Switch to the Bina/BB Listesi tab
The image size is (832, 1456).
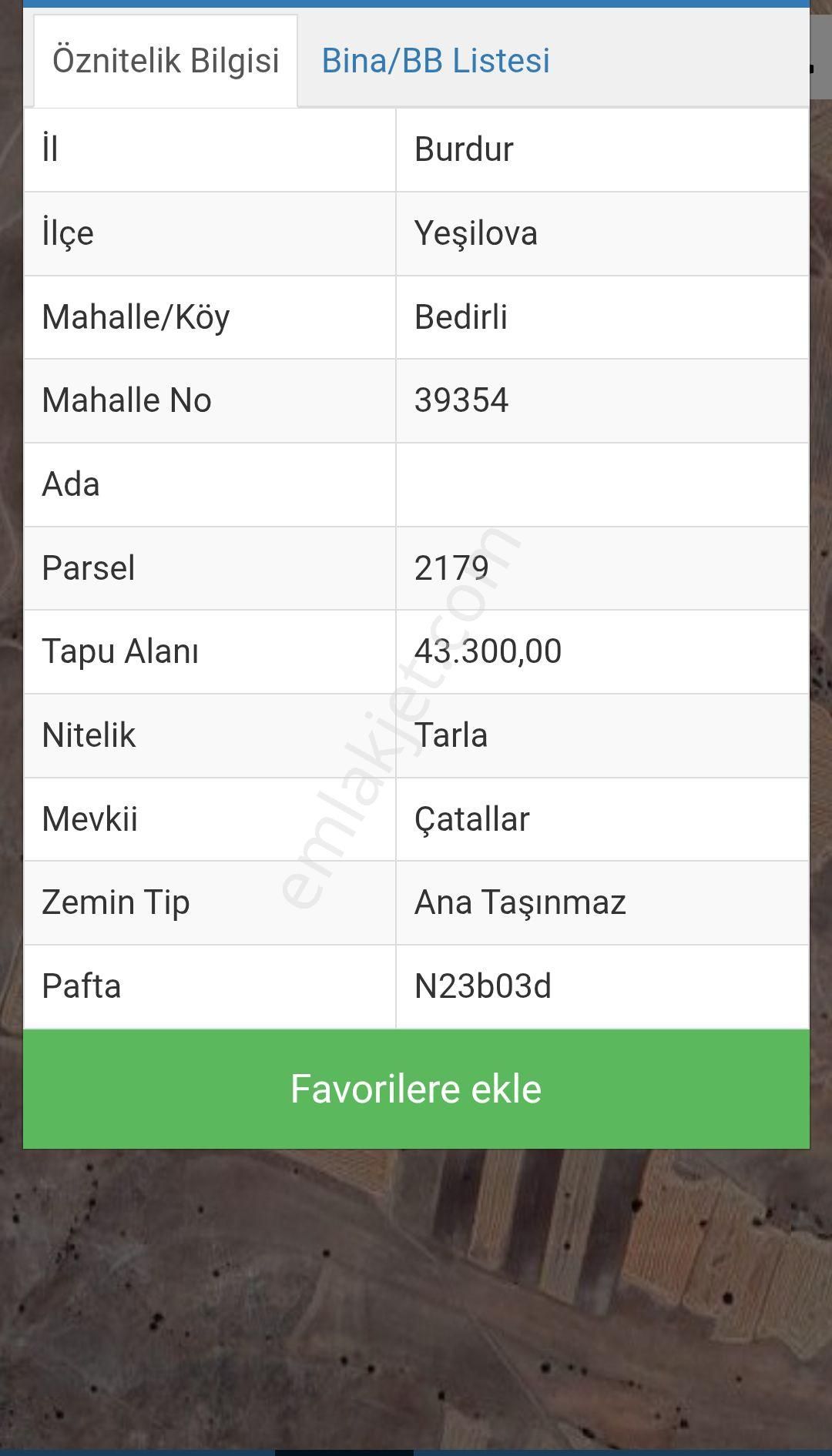pyautogui.click(x=435, y=61)
